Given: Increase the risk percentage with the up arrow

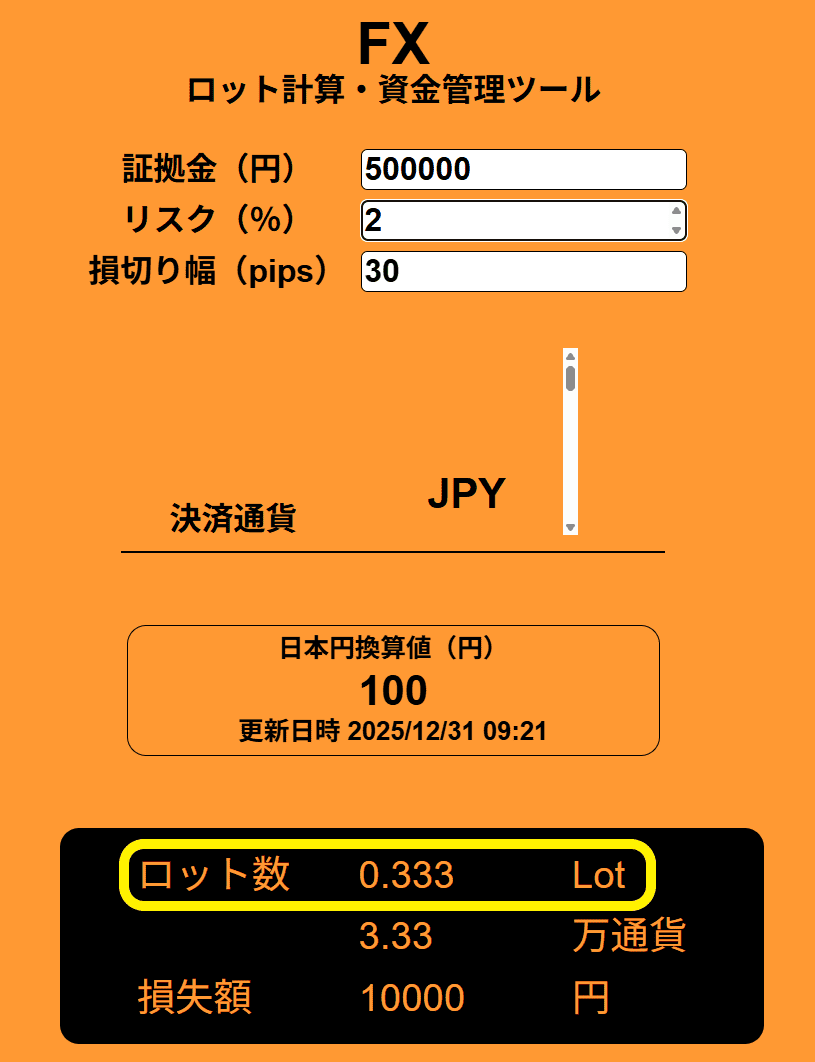Looking at the screenshot, I should click(x=676, y=211).
